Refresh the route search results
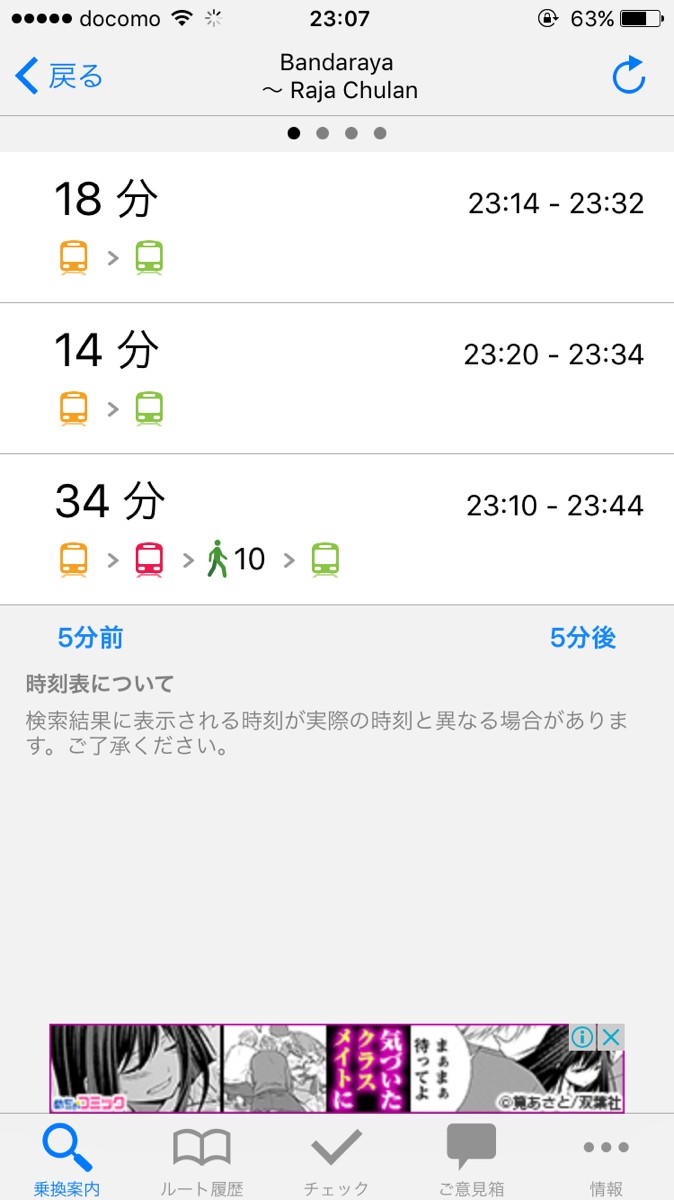The width and height of the screenshot is (674, 1200). tap(629, 76)
